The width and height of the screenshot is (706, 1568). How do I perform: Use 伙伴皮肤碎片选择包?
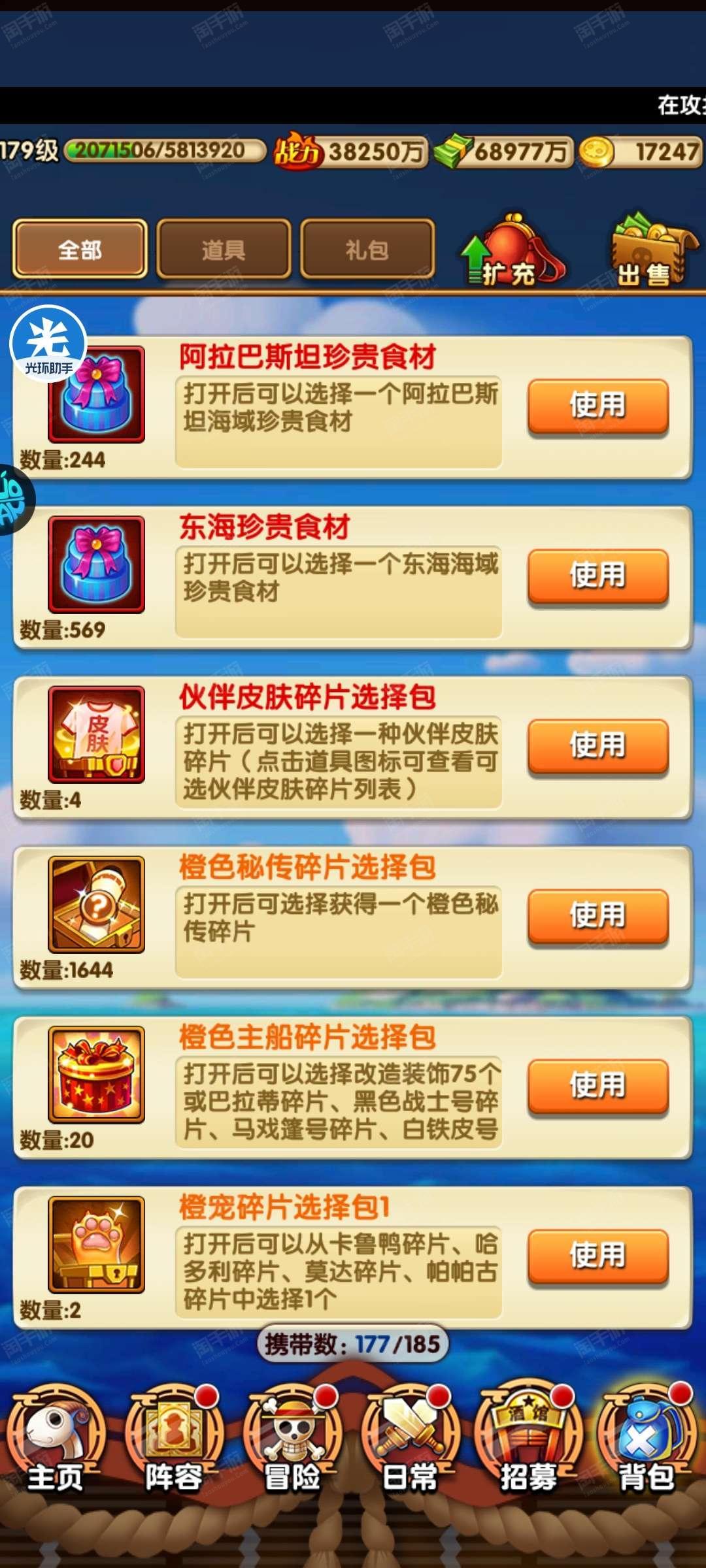point(598,745)
